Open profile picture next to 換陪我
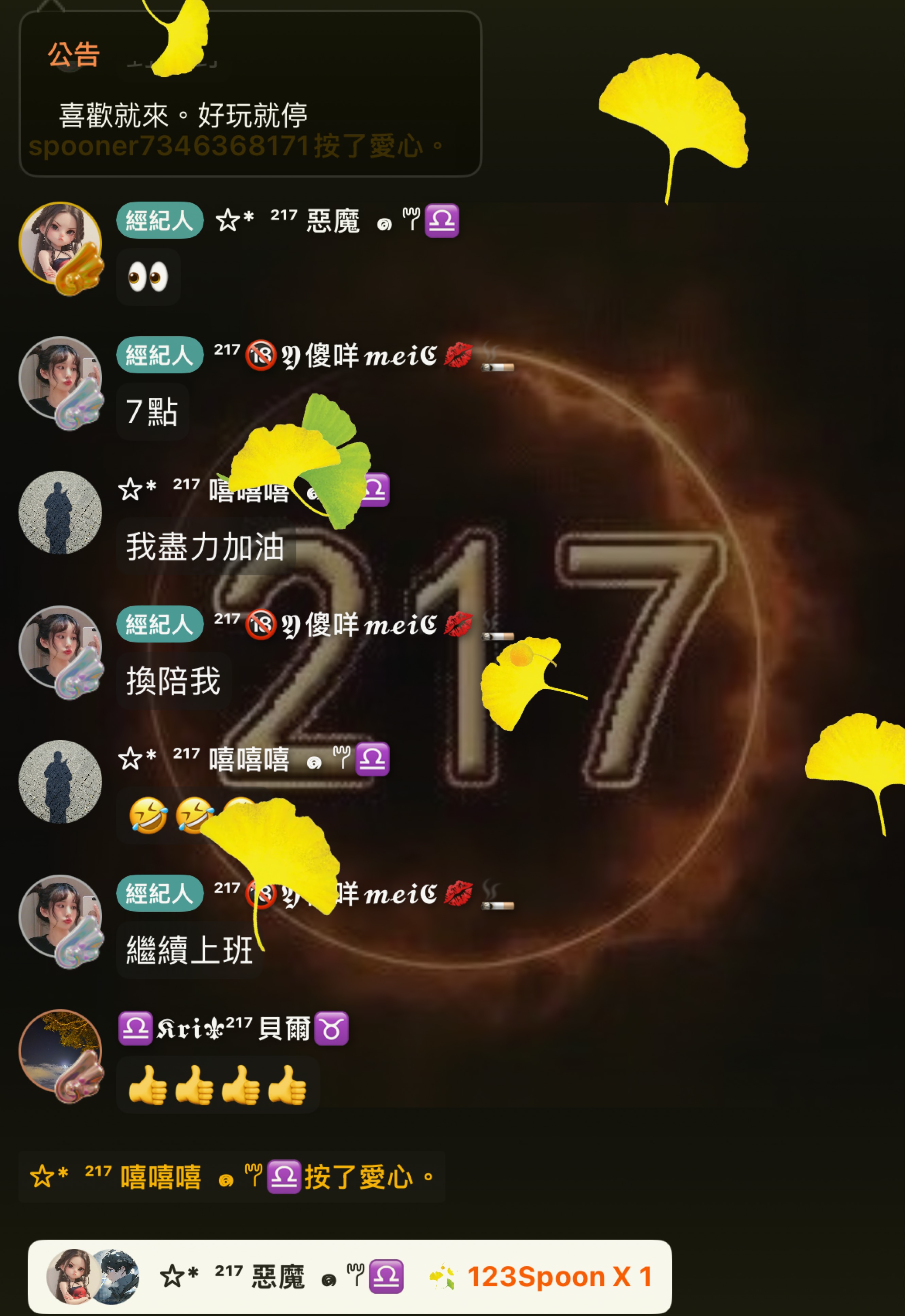 (60, 647)
